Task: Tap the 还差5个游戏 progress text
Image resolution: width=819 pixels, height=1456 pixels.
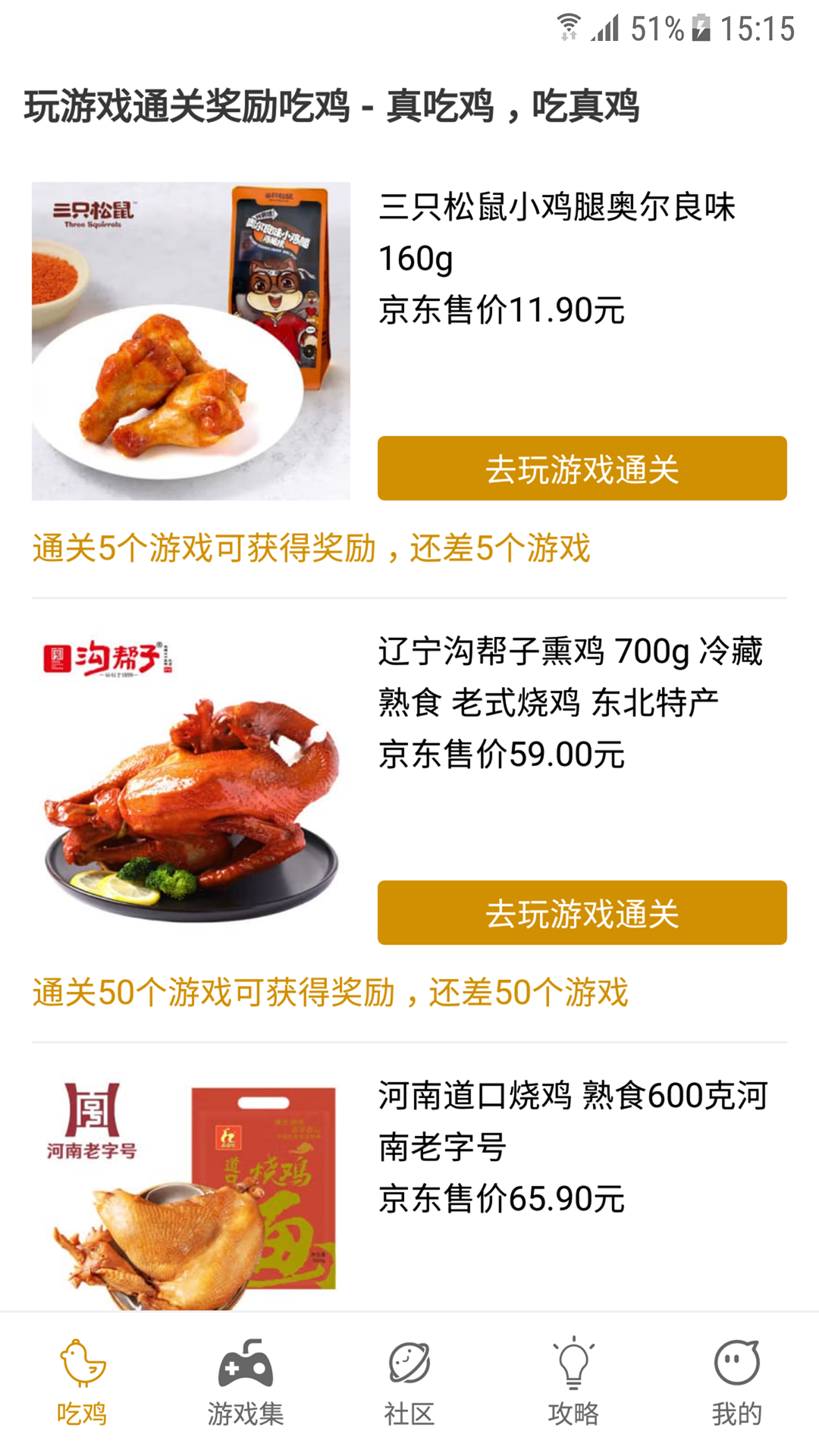Action: tap(311, 548)
